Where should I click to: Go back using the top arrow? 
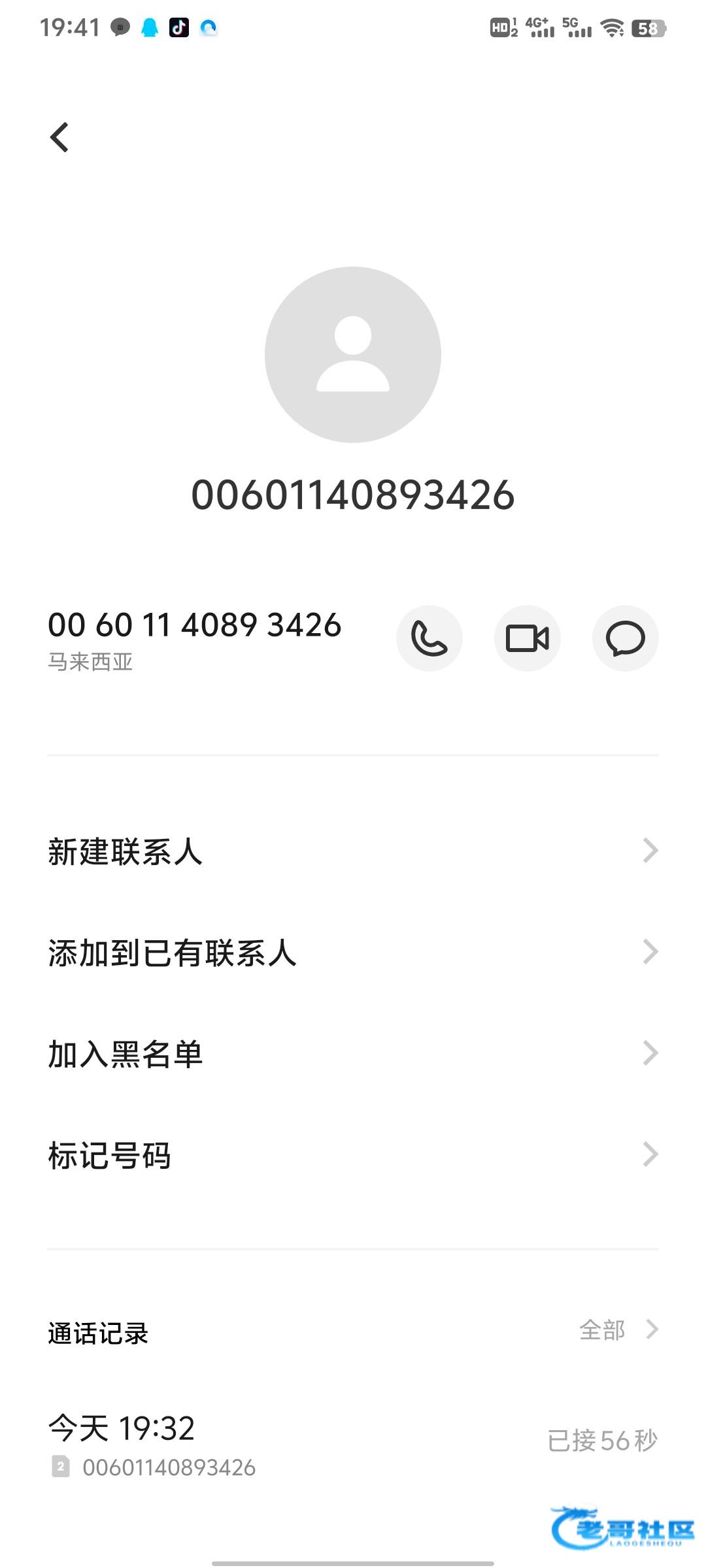click(59, 137)
